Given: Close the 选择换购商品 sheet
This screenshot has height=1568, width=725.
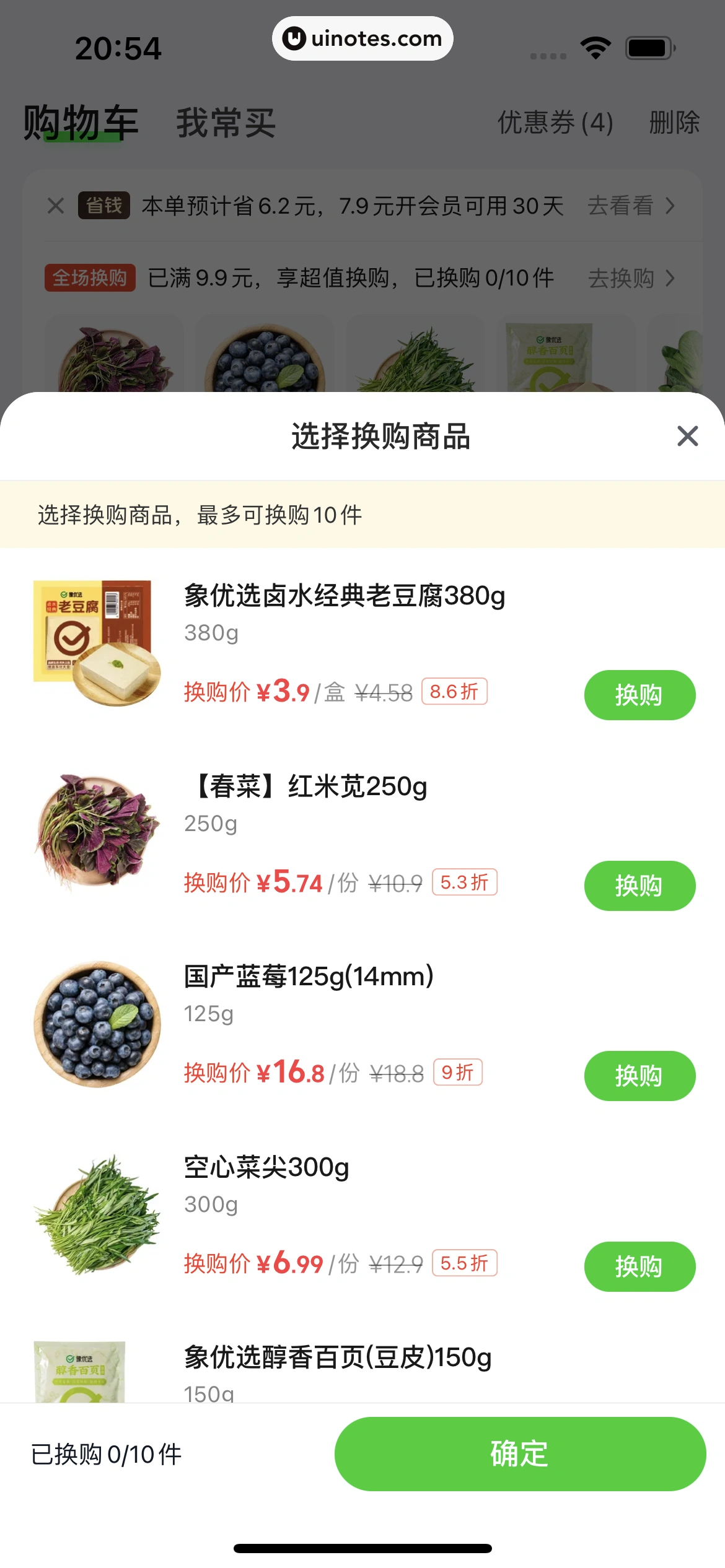Looking at the screenshot, I should (x=687, y=436).
